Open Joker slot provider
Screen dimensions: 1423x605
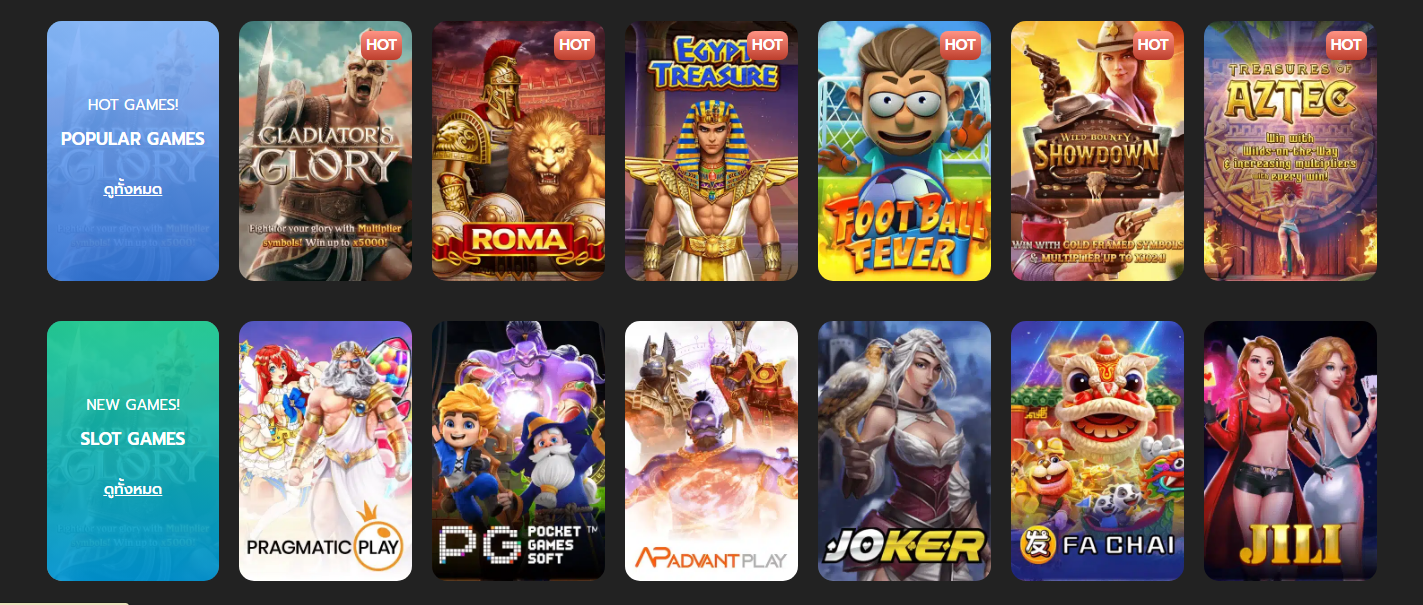[x=904, y=451]
